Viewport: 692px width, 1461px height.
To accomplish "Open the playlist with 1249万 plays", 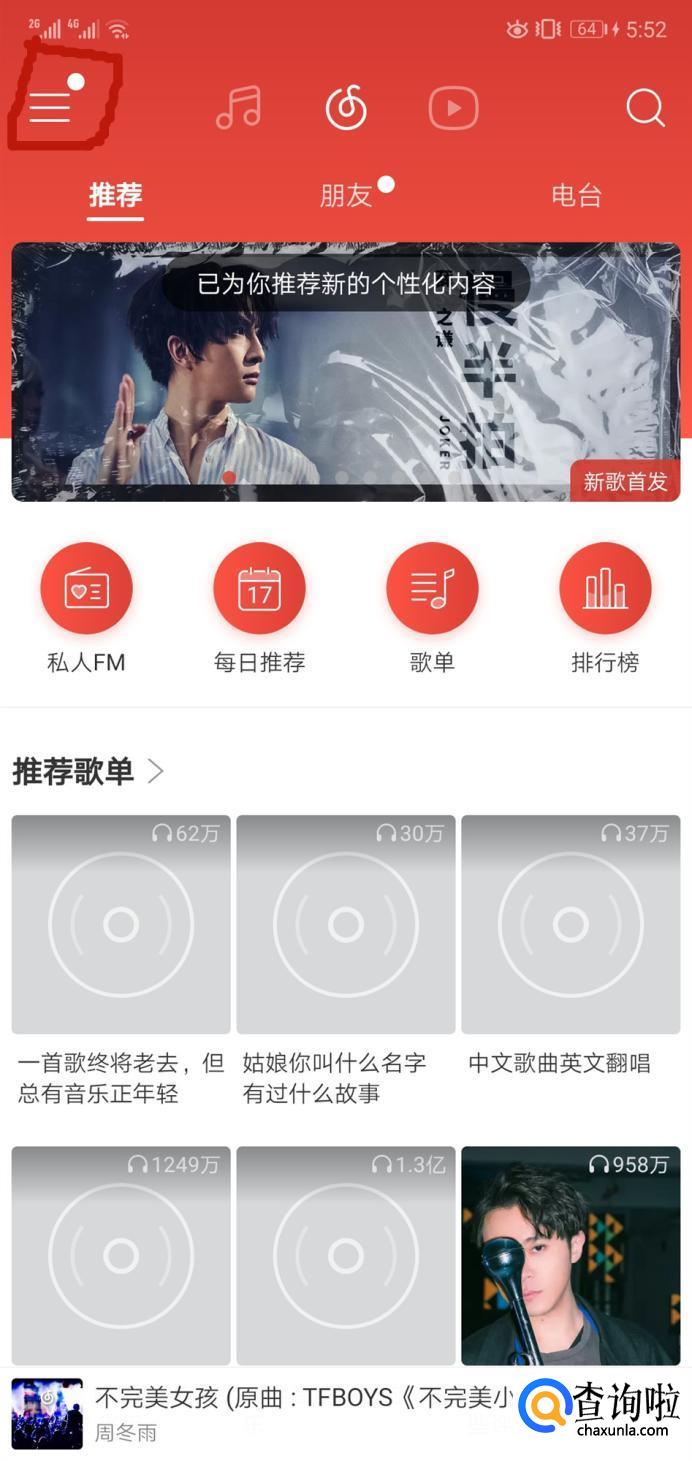I will 121,1255.
